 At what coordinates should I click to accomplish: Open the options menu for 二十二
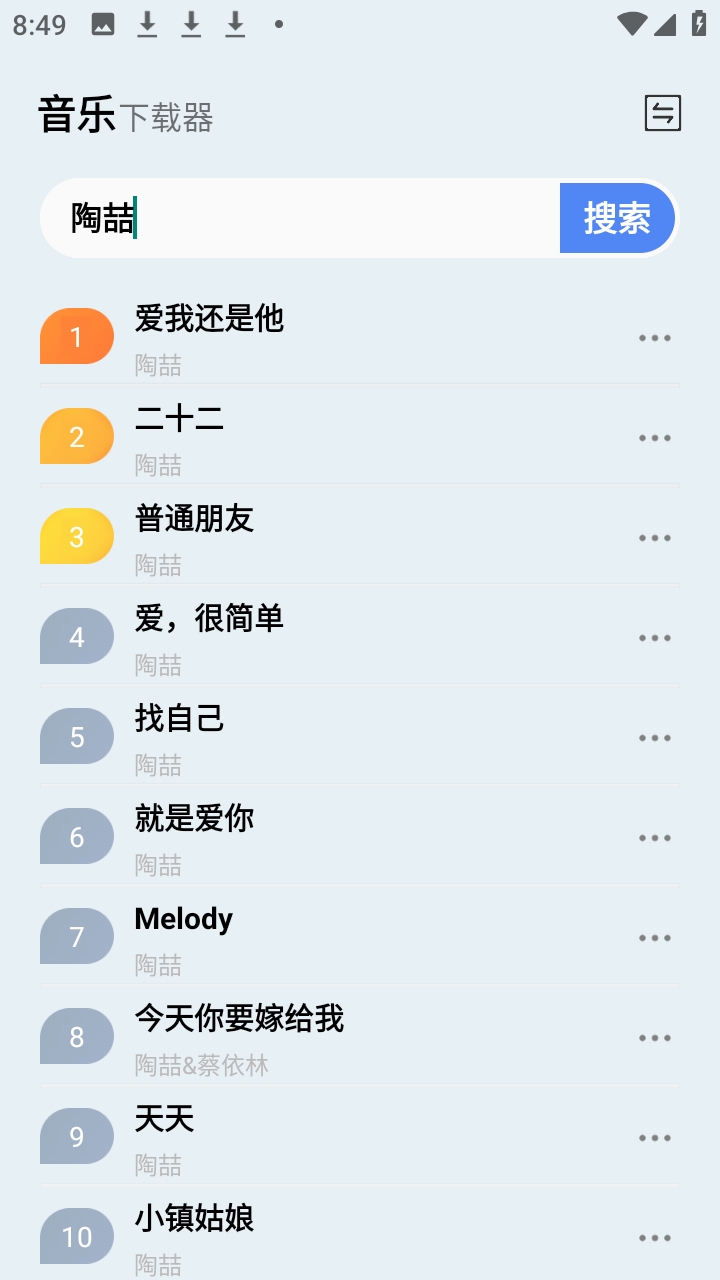pyautogui.click(x=655, y=437)
